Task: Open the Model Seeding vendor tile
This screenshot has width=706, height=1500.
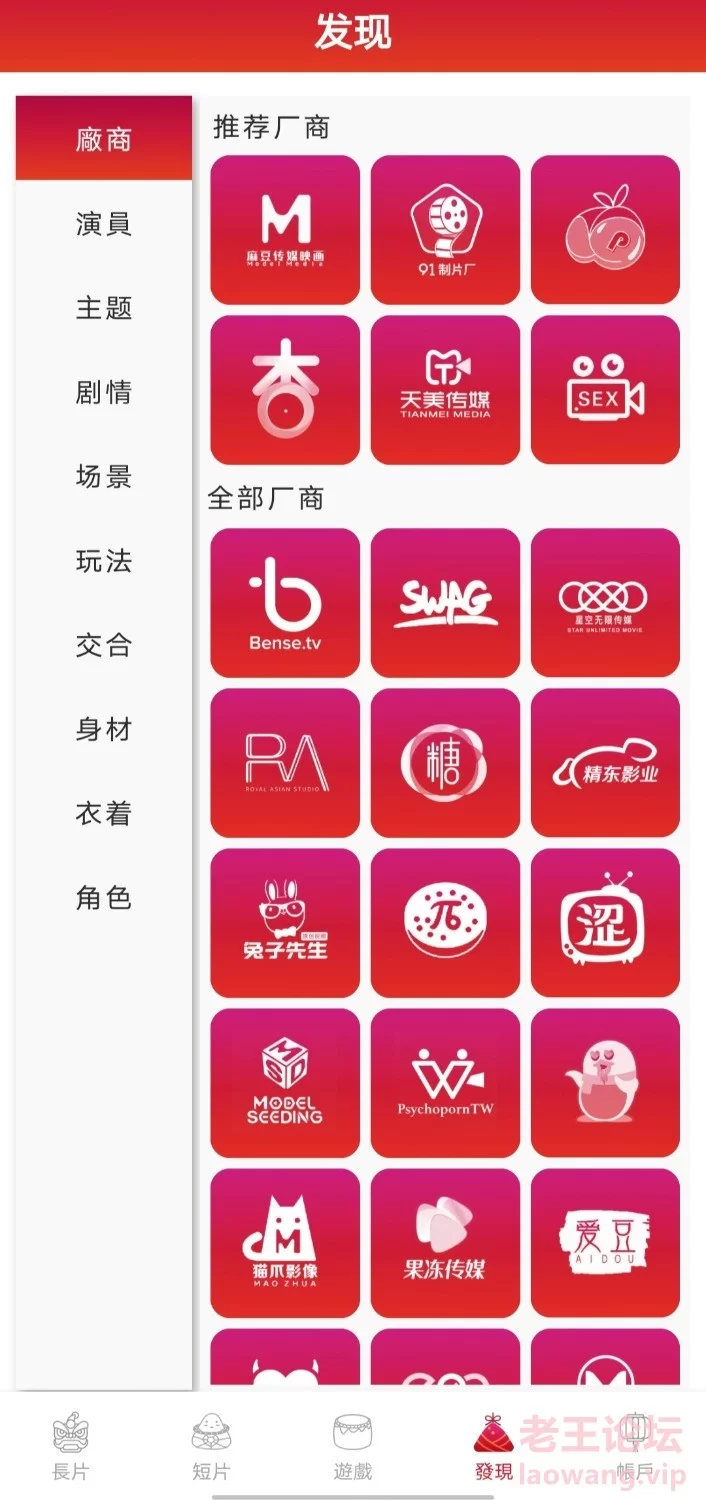Action: [x=285, y=1083]
